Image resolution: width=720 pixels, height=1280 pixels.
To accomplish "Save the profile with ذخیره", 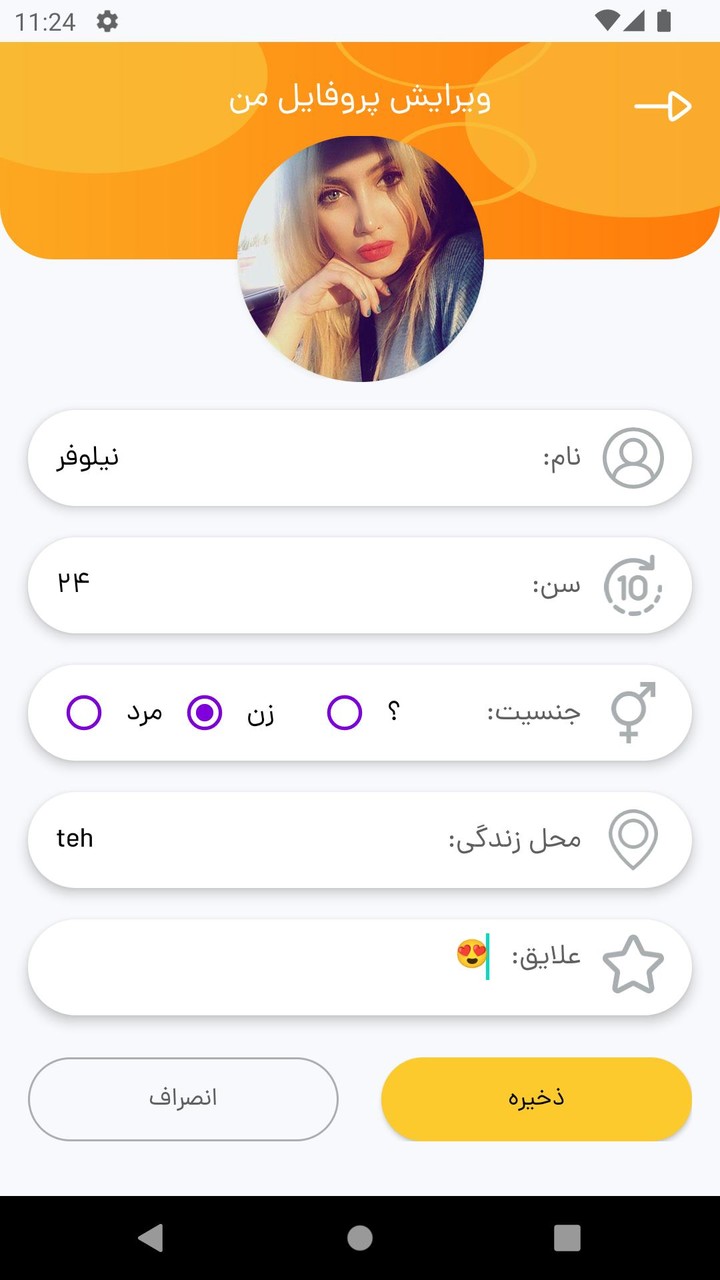I will click(536, 1099).
